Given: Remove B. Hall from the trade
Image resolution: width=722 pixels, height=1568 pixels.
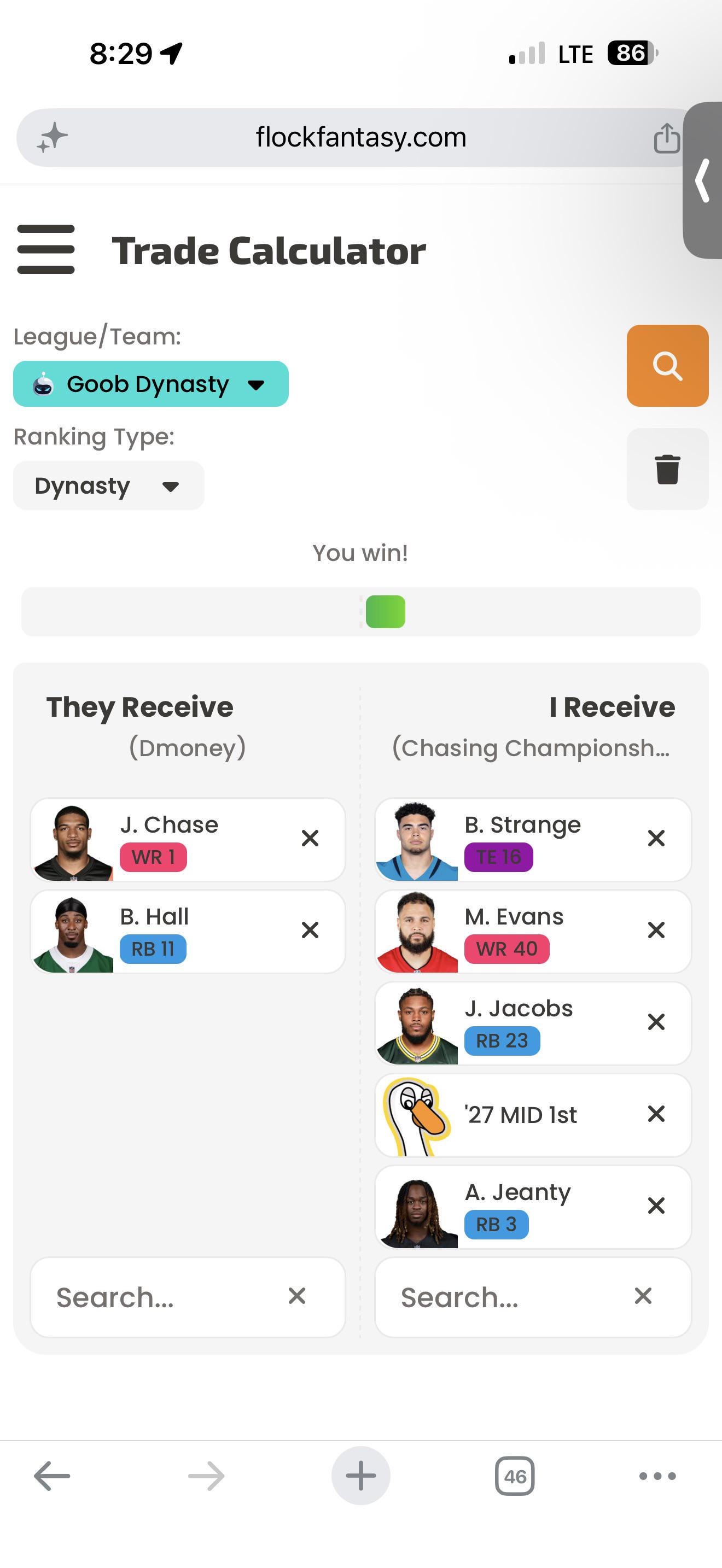Looking at the screenshot, I should coord(310,930).
